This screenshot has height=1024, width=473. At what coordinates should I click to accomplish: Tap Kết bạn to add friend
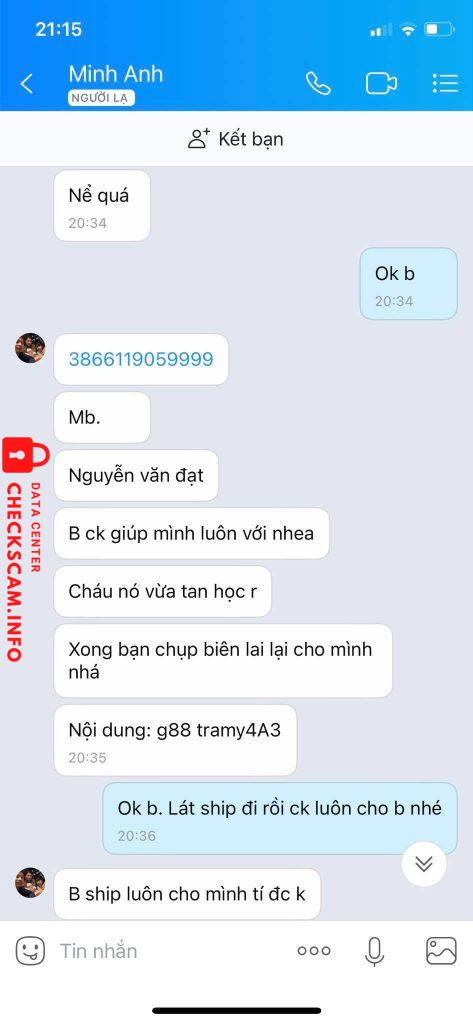pyautogui.click(x=236, y=139)
